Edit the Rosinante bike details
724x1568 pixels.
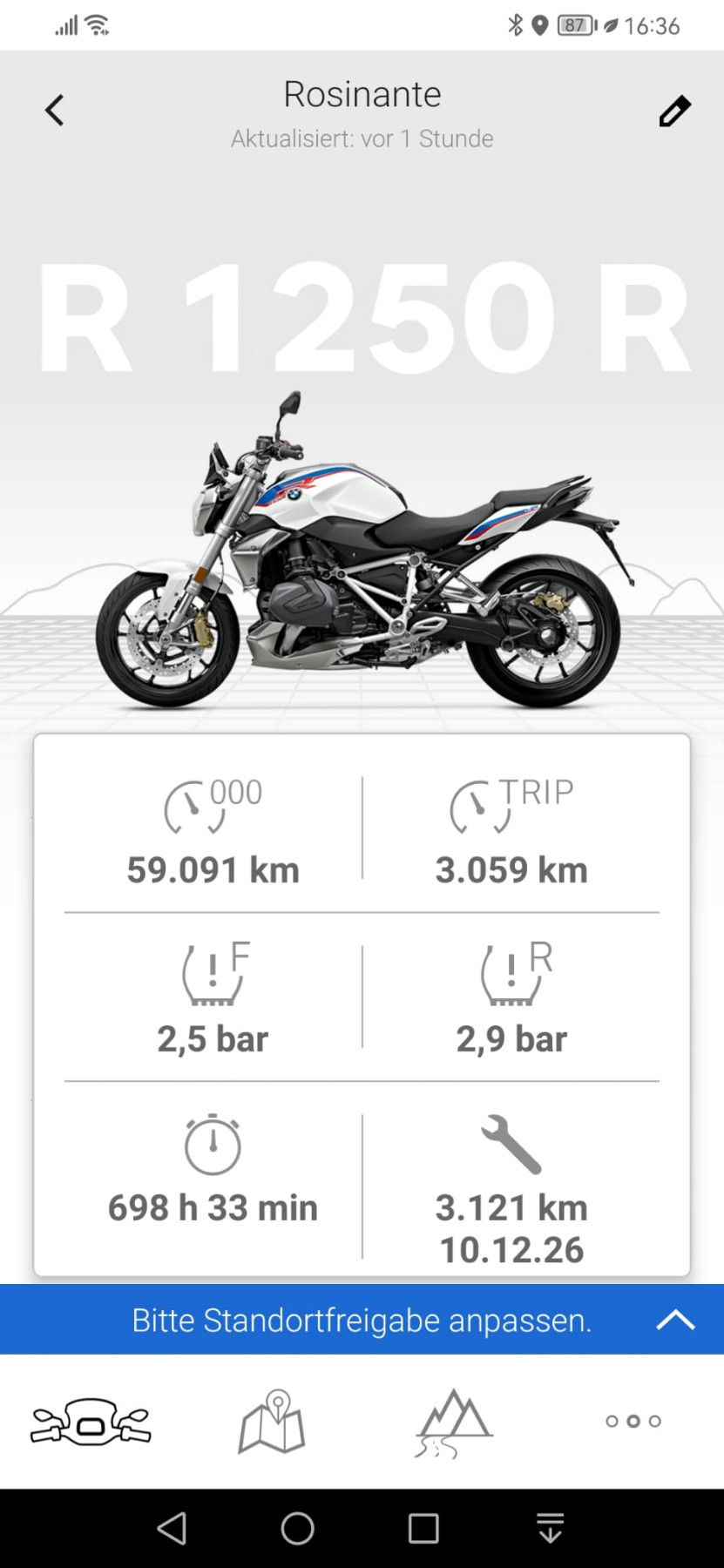674,112
